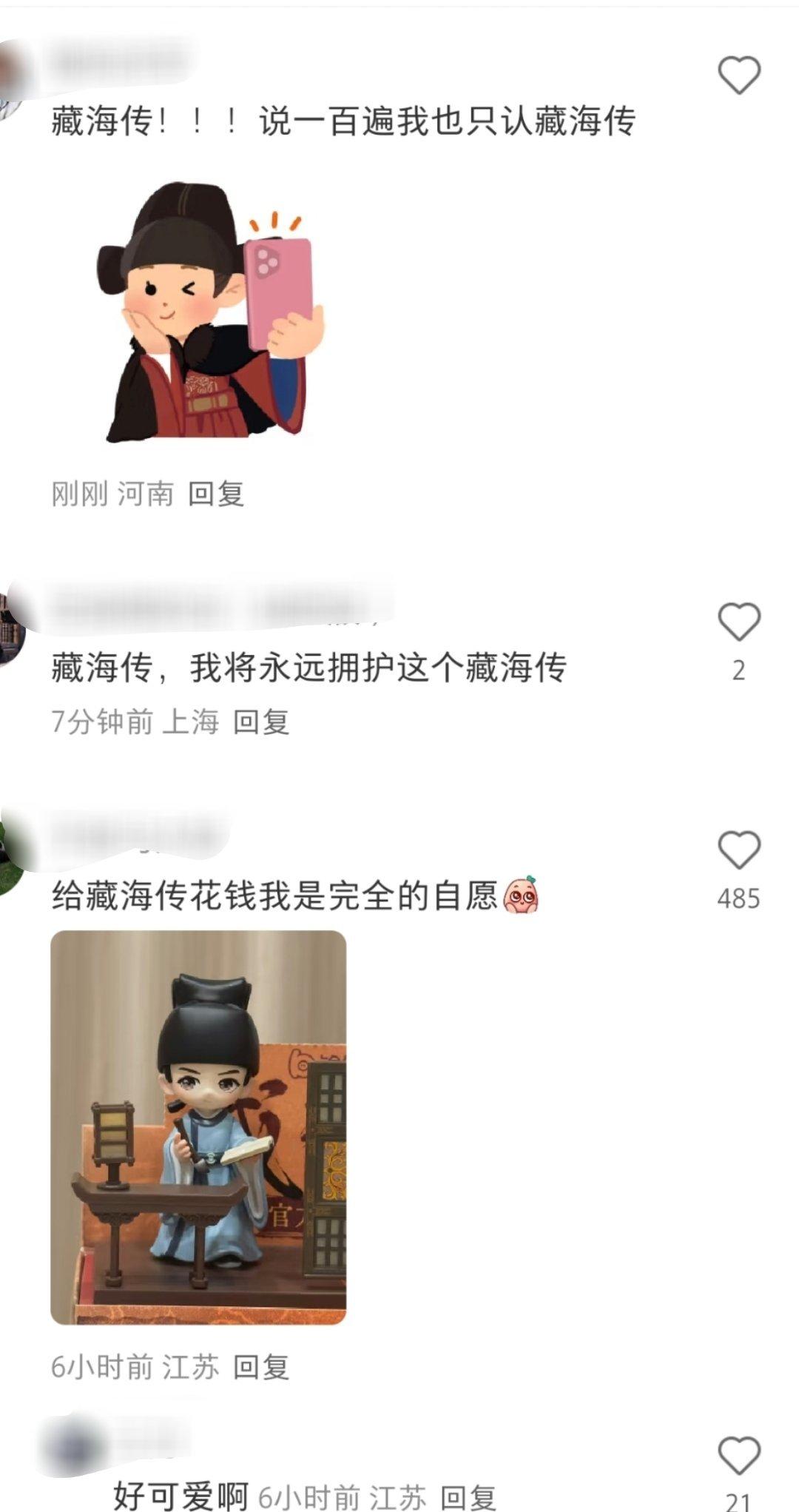Like the comment from 上海
799x1512 pixels.
coord(739,622)
